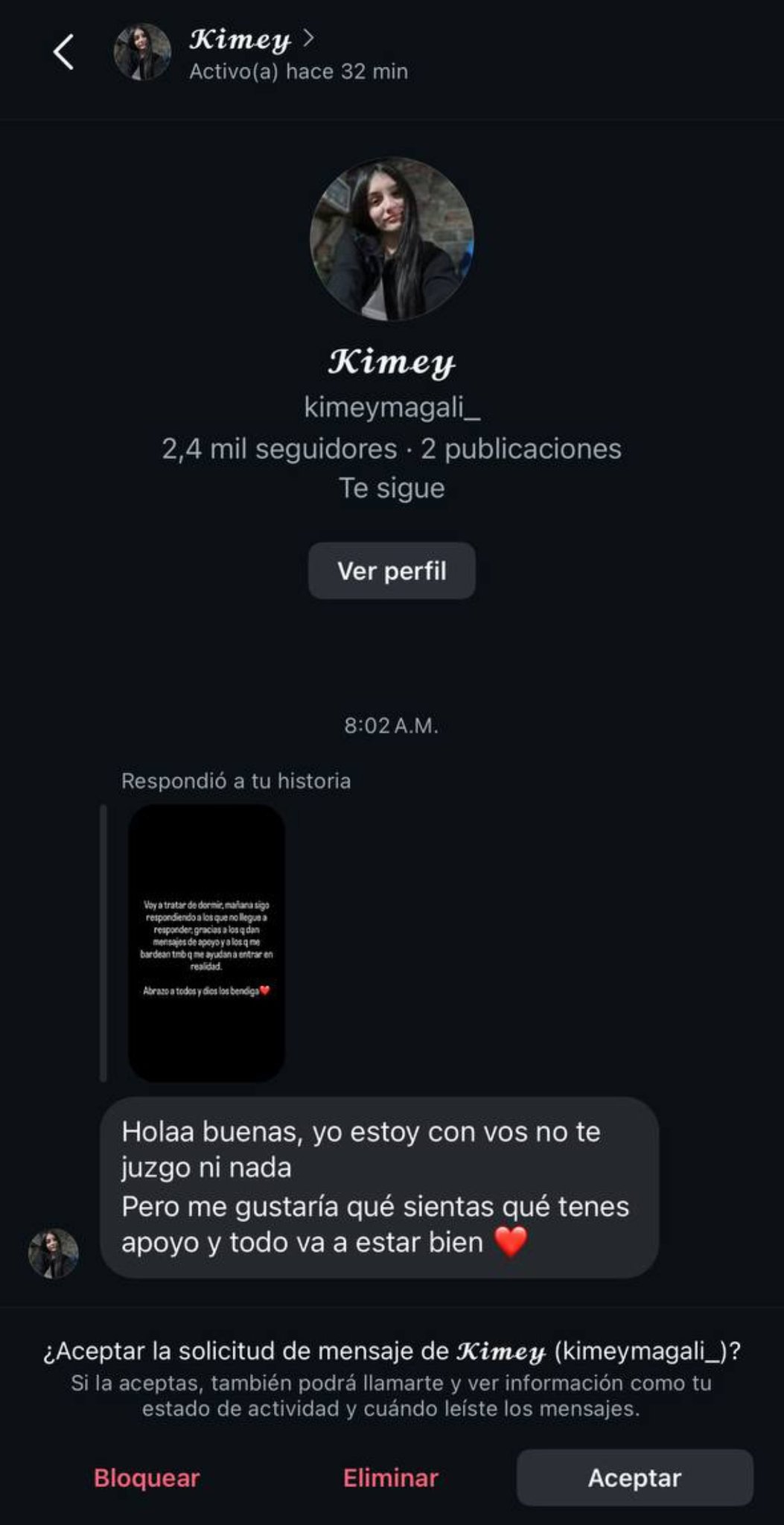Block Kimey with the Bloquear button
Screen dimensions: 784x1525
coord(147,1478)
